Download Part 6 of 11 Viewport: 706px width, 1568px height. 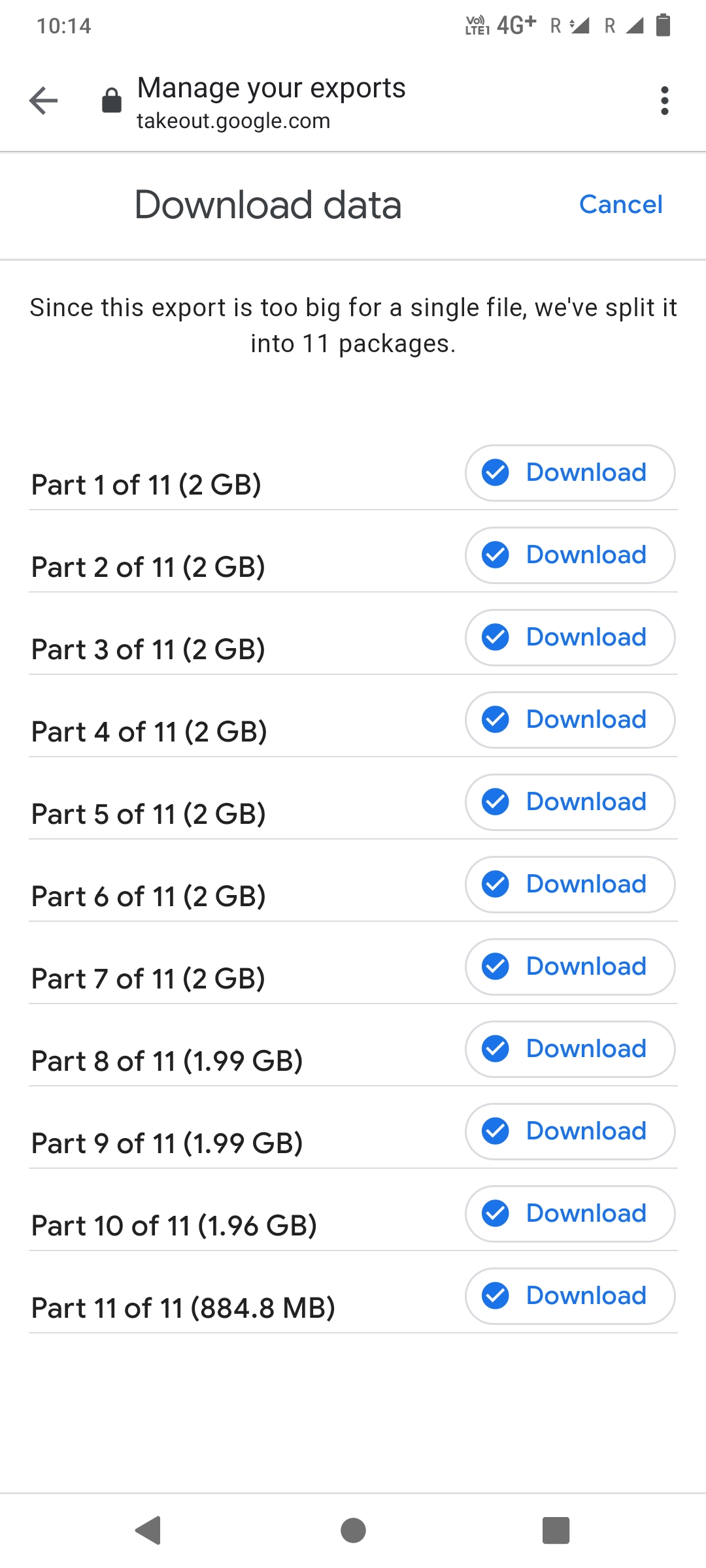pos(570,885)
